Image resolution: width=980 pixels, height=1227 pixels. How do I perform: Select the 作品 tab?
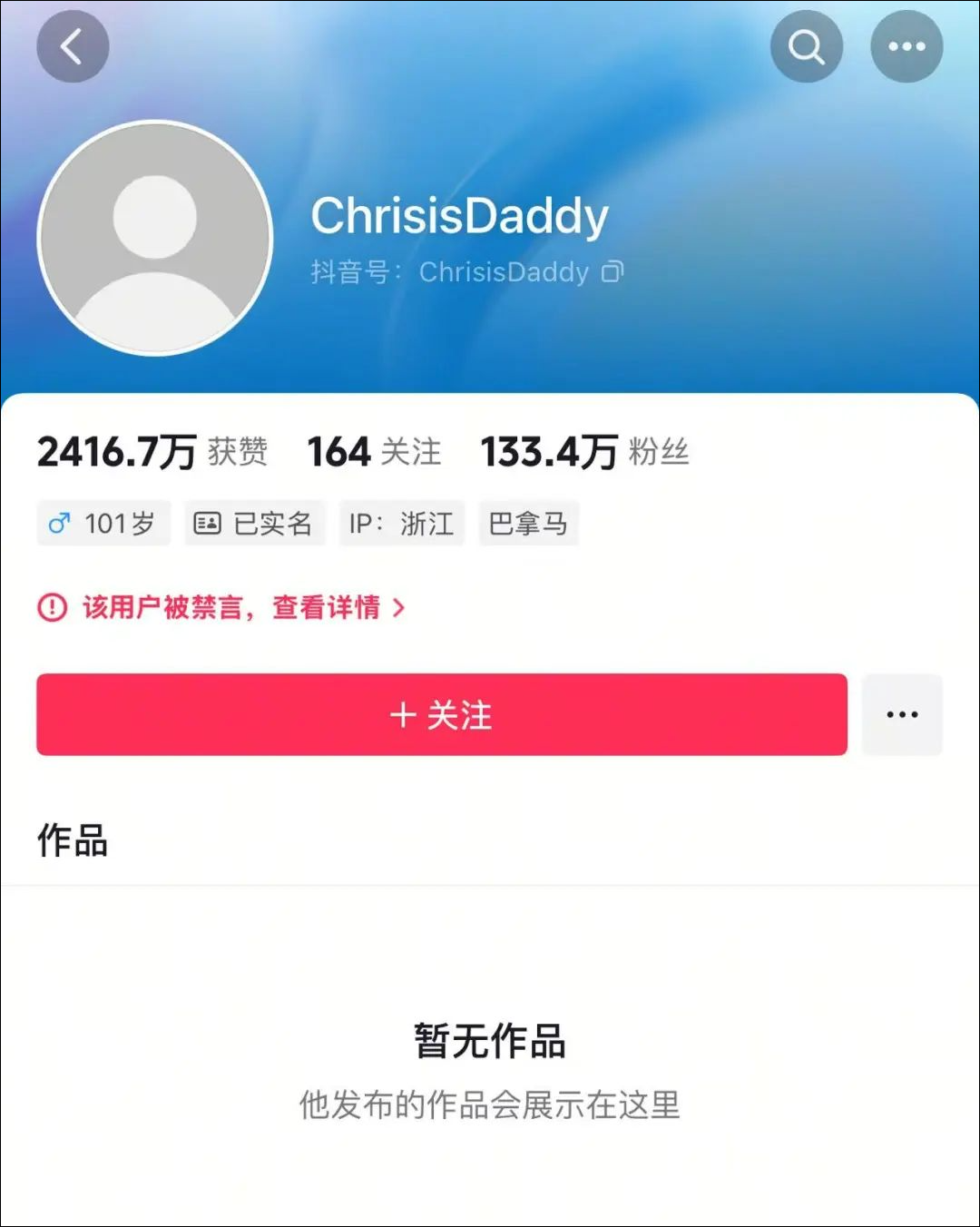pyautogui.click(x=73, y=840)
